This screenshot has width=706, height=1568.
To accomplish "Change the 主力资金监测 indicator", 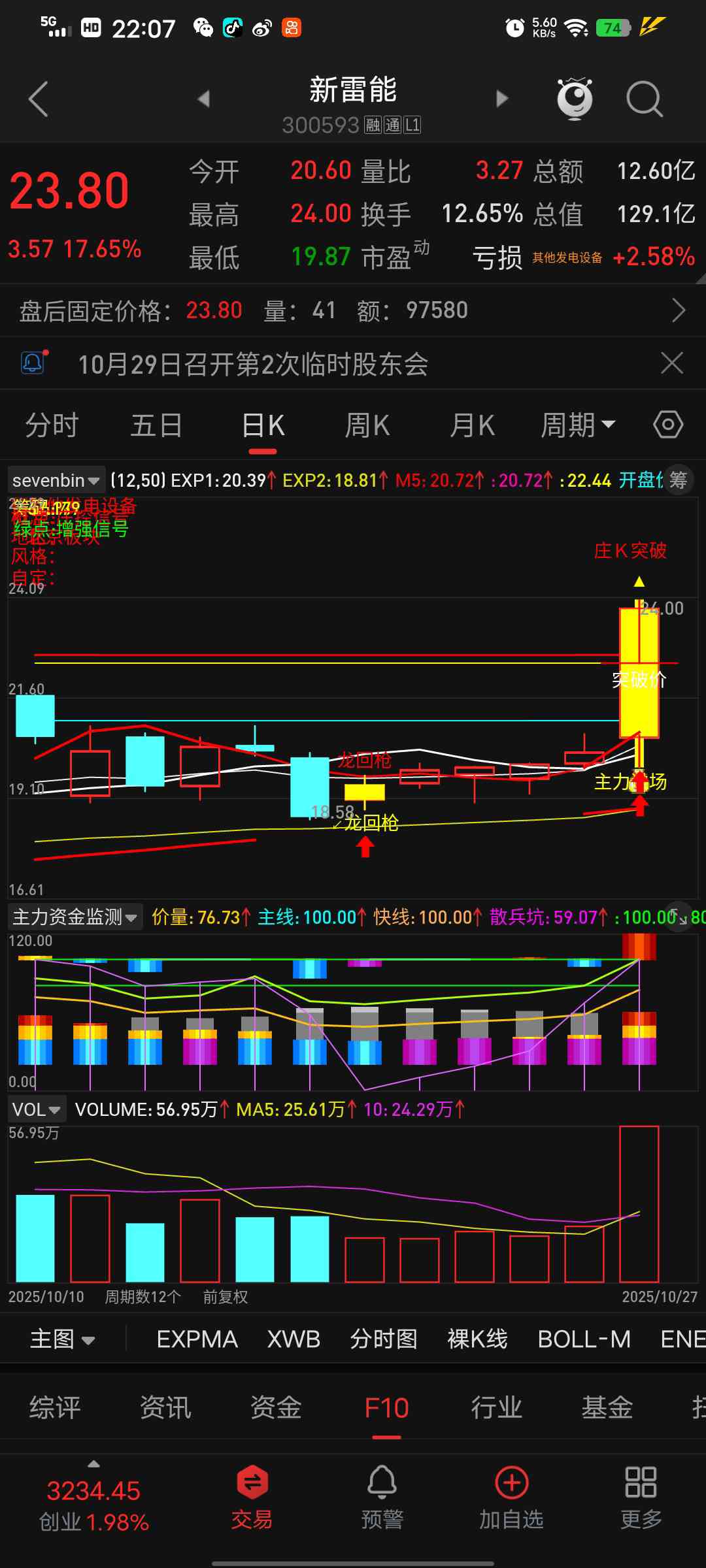I will [75, 917].
